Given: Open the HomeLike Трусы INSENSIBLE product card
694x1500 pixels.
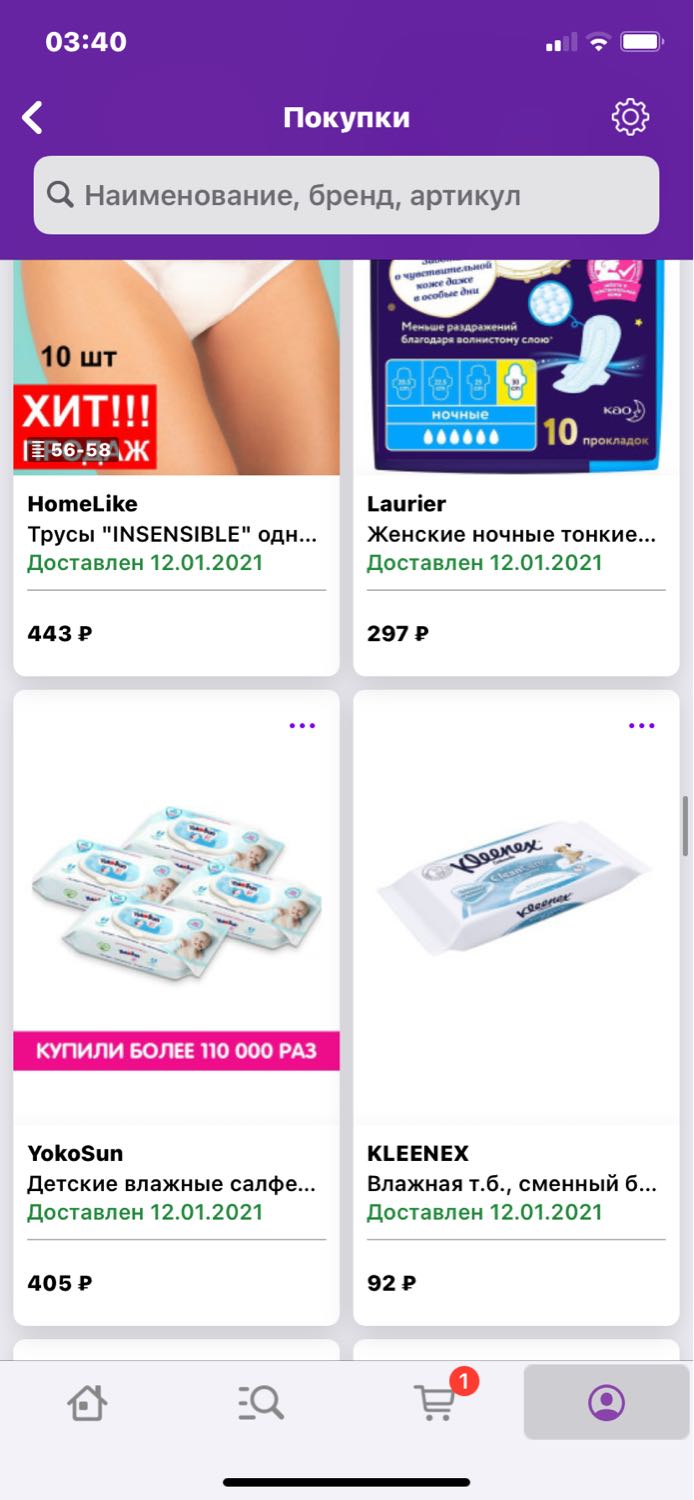Looking at the screenshot, I should click(x=176, y=467).
